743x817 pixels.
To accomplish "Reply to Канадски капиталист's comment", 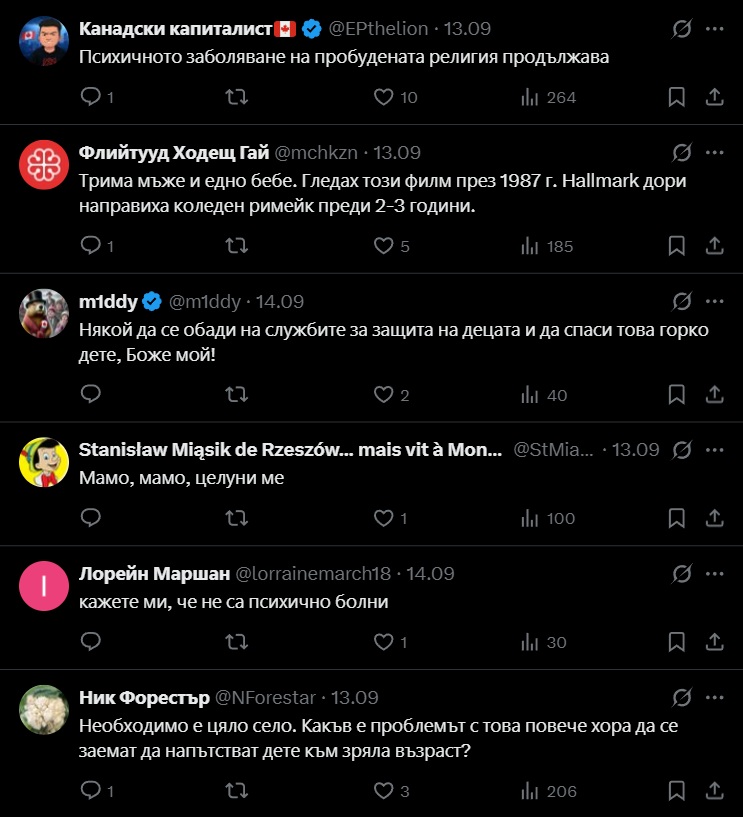I will (90, 97).
